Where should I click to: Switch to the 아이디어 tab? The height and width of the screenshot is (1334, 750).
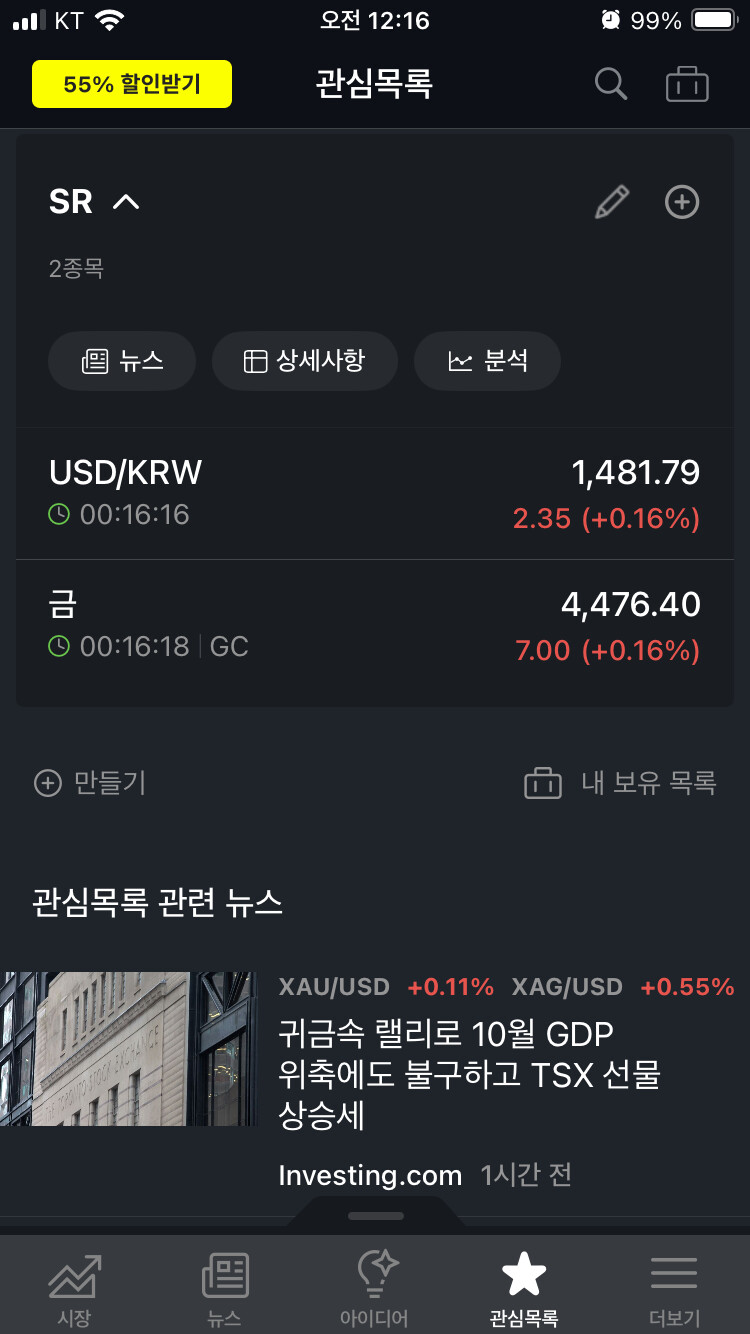coord(374,1289)
